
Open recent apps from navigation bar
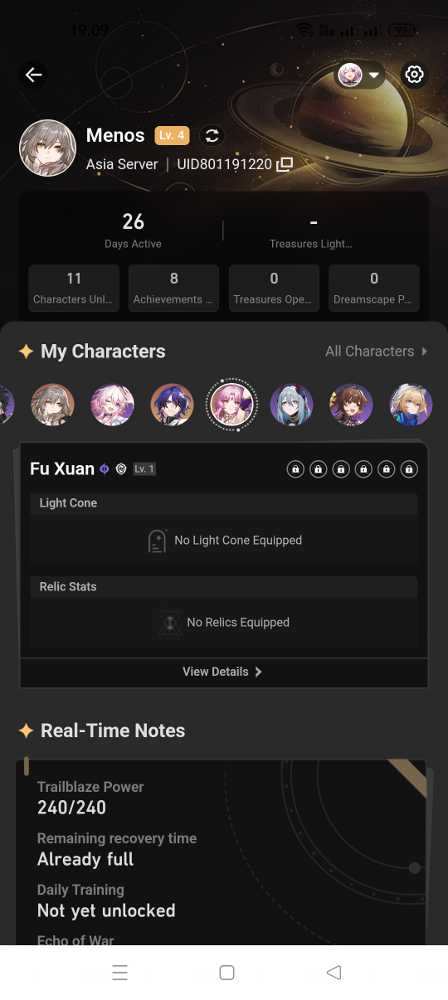(120, 972)
